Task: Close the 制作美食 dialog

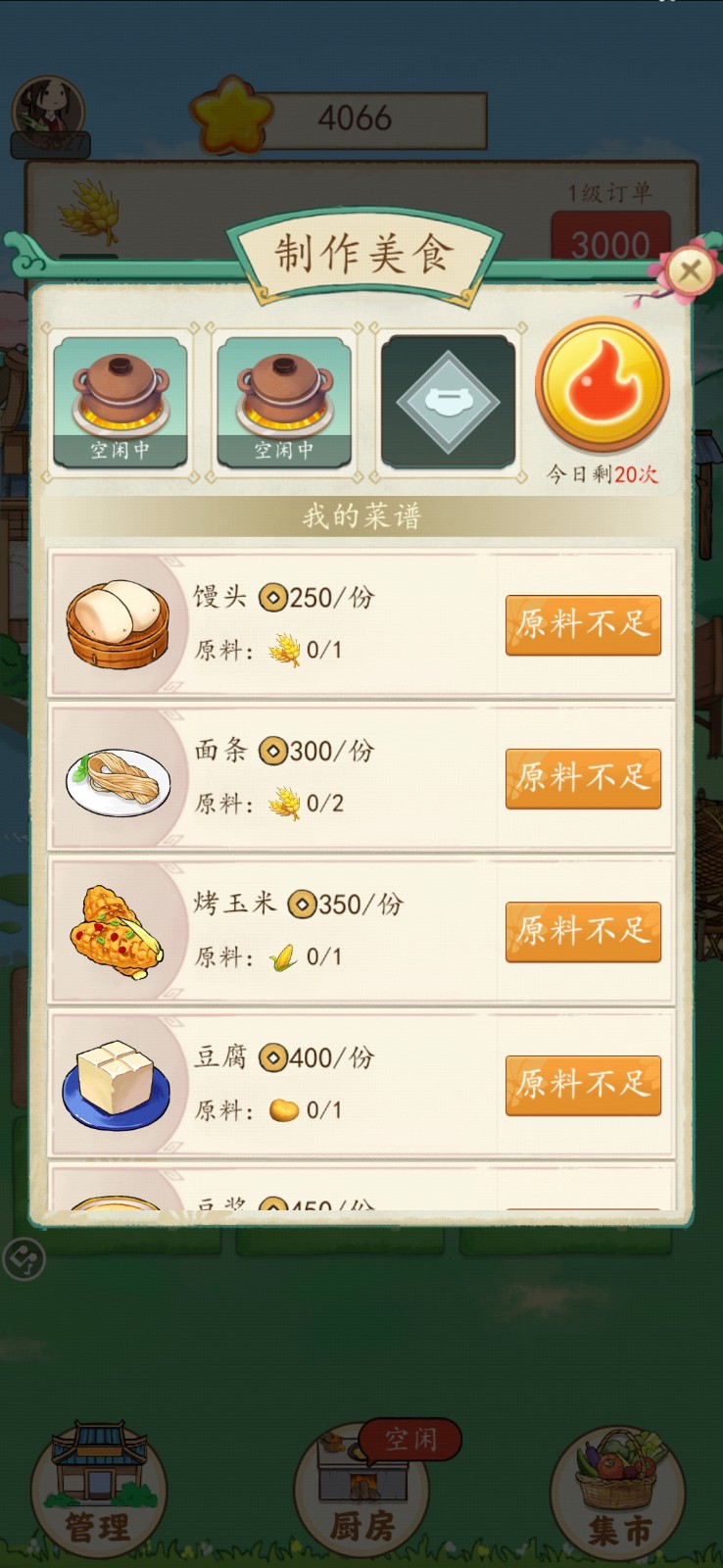Action: (690, 271)
